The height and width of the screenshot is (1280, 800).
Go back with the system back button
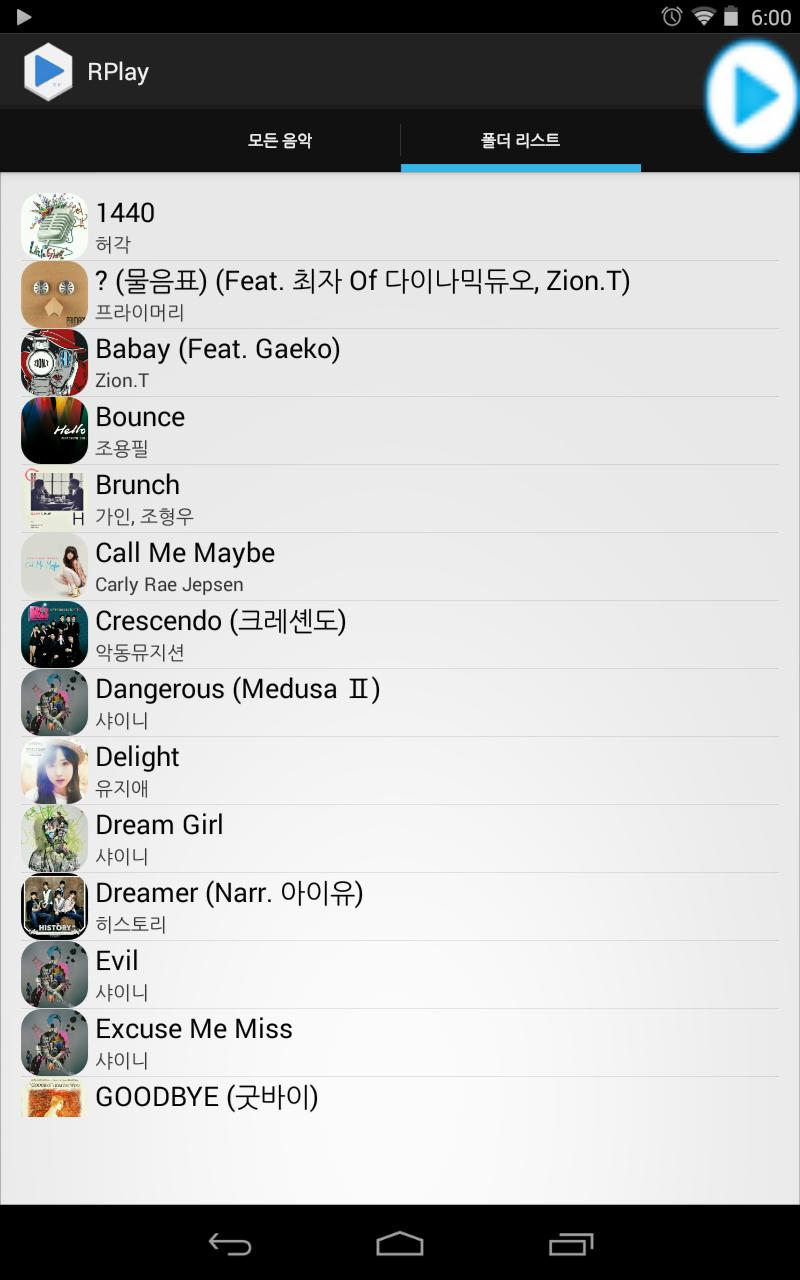pos(229,1243)
